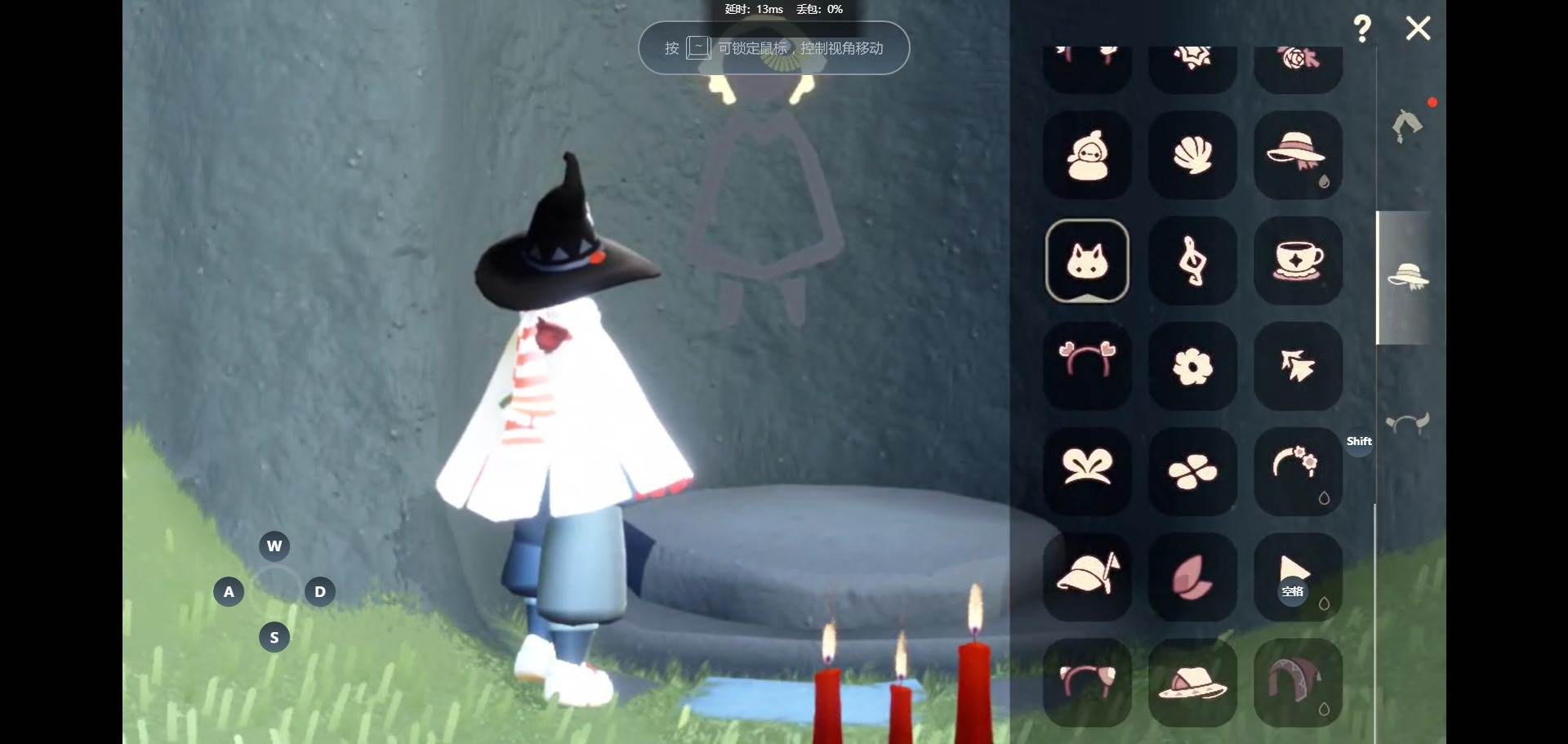
Task: Pick the teacup hat item
Action: tap(1298, 261)
